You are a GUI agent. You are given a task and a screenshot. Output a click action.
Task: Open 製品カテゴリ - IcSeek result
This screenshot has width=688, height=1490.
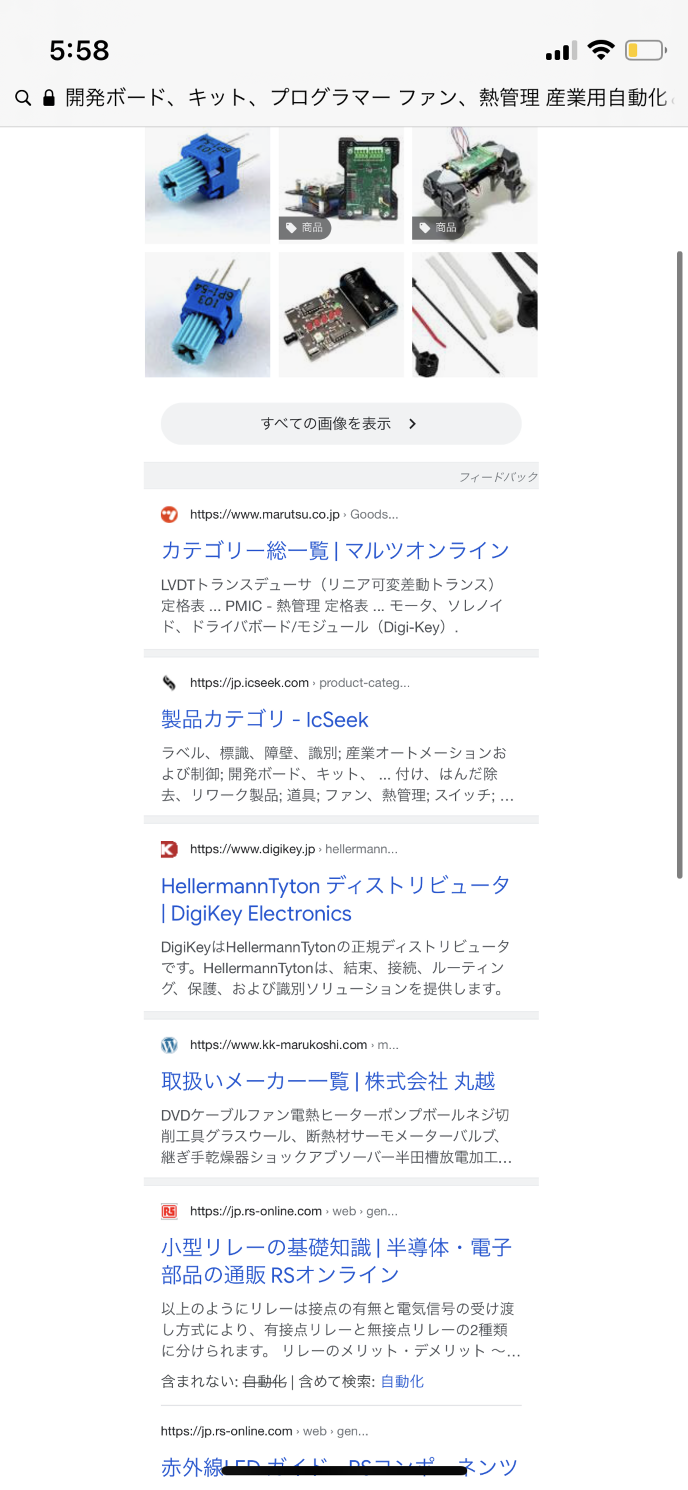[x=265, y=719]
